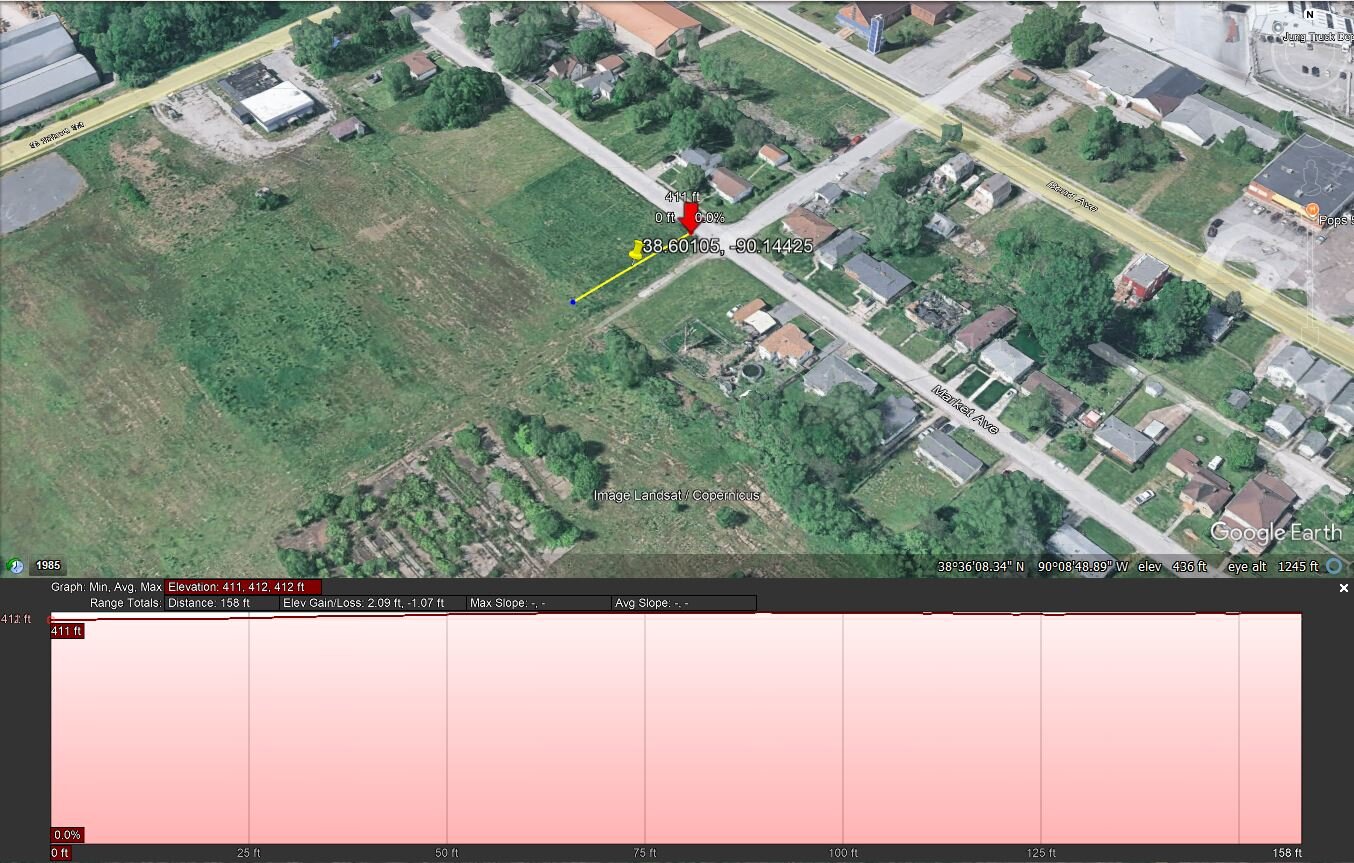Image resolution: width=1354 pixels, height=863 pixels.
Task: Open the historical imagery clock
Action: click(15, 566)
